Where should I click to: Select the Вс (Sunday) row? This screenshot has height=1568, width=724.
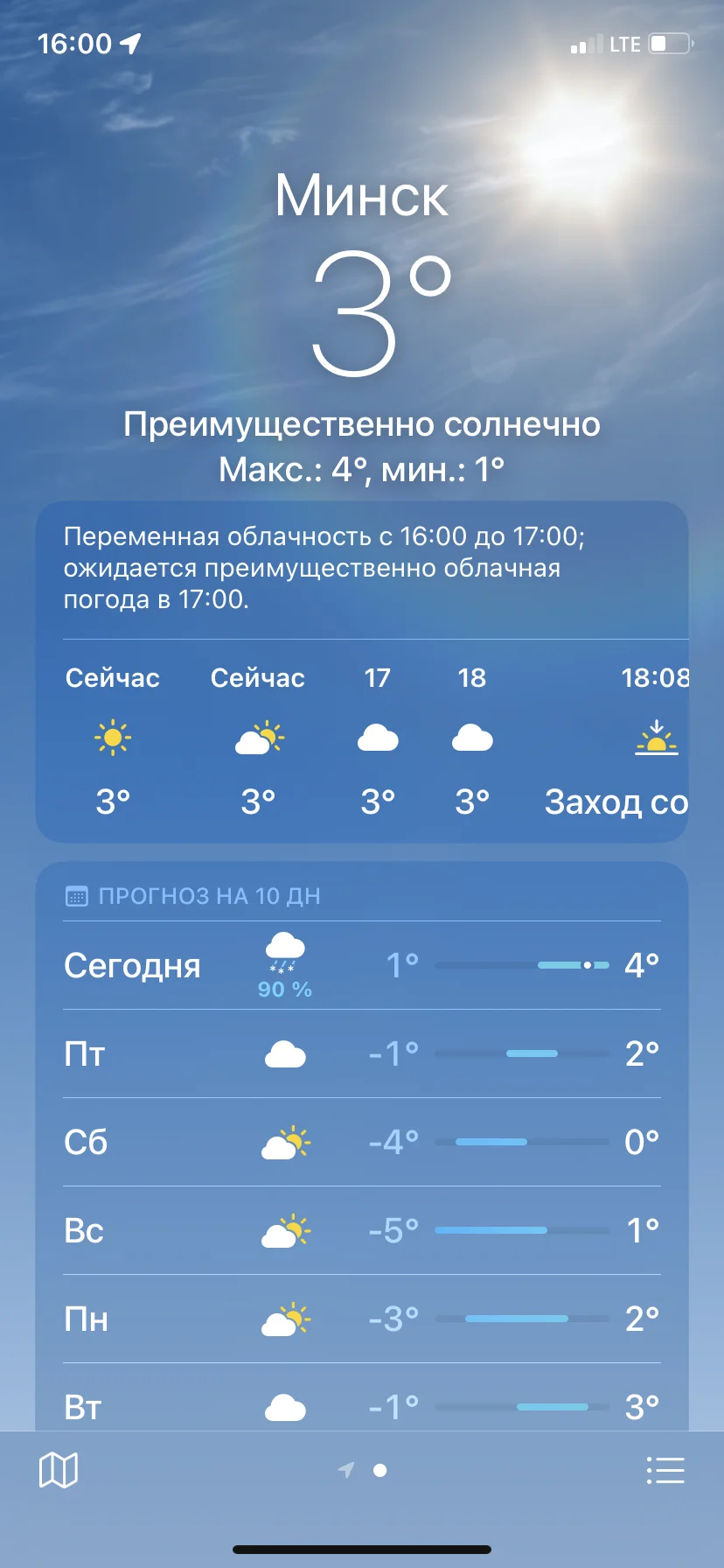(x=361, y=1231)
